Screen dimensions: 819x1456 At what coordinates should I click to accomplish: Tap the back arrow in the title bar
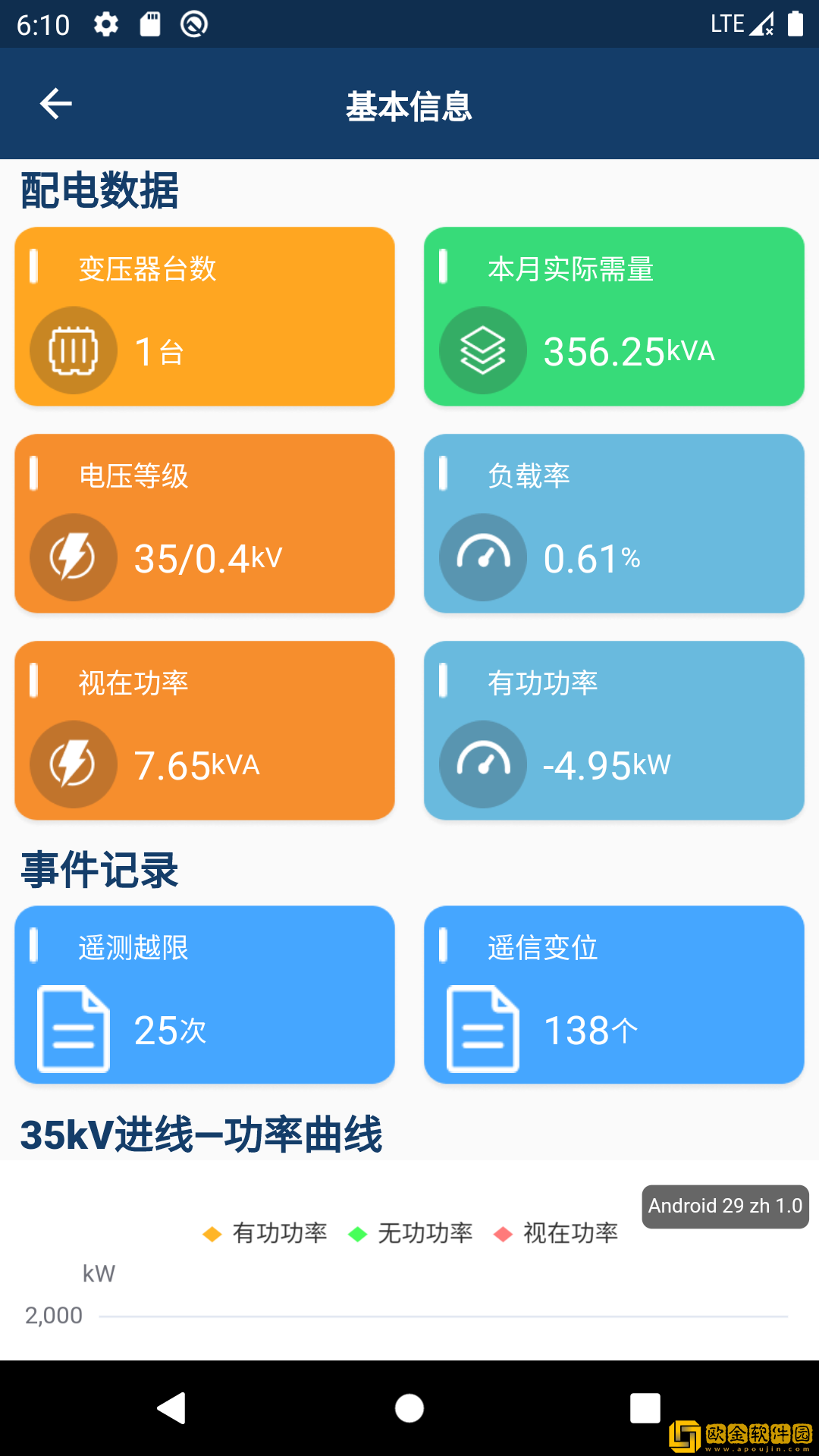click(54, 104)
